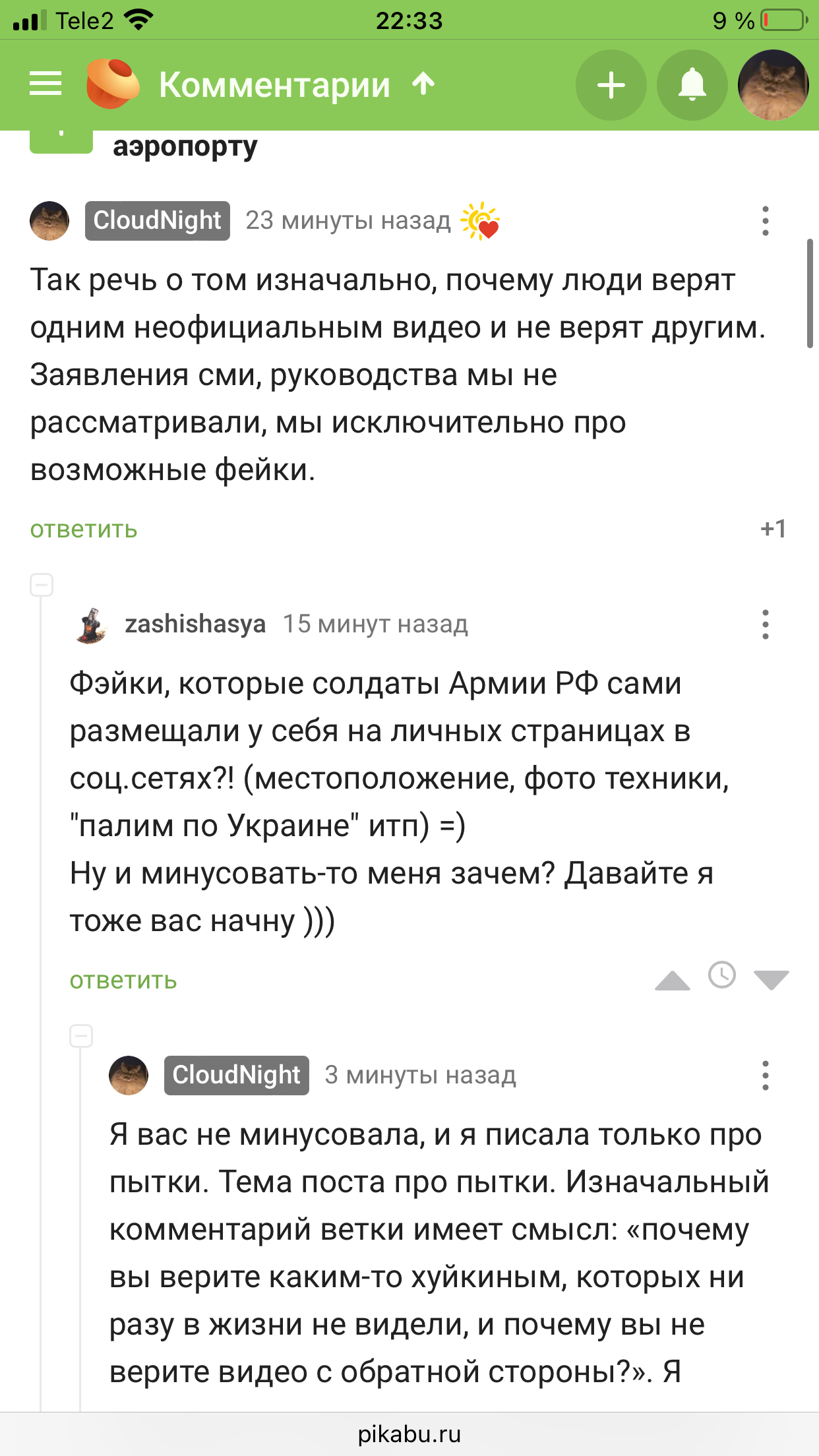The width and height of the screenshot is (819, 1456).
Task: Open zashishasya's user profile
Action: 195,624
